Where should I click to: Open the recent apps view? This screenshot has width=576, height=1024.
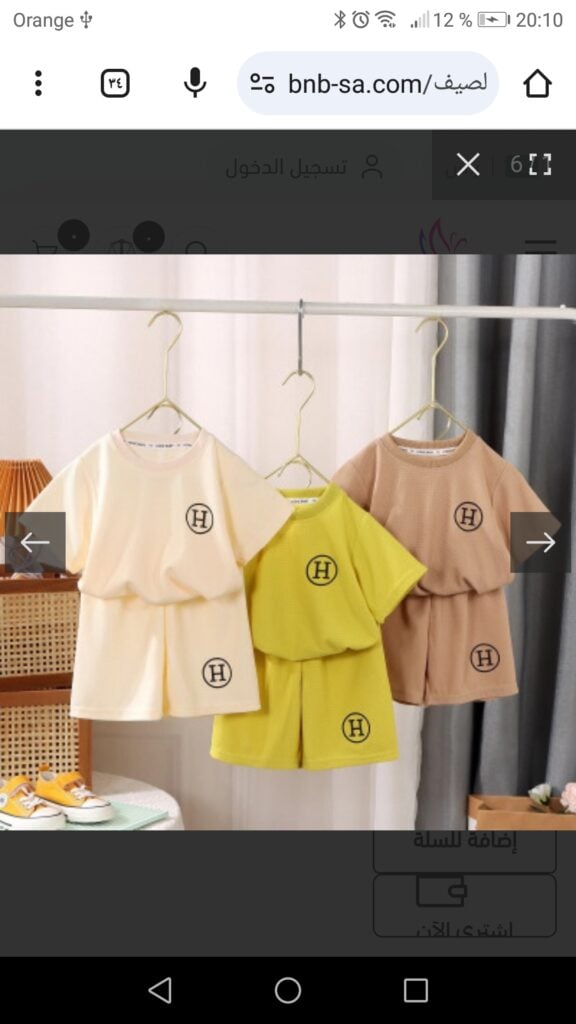tap(415, 990)
